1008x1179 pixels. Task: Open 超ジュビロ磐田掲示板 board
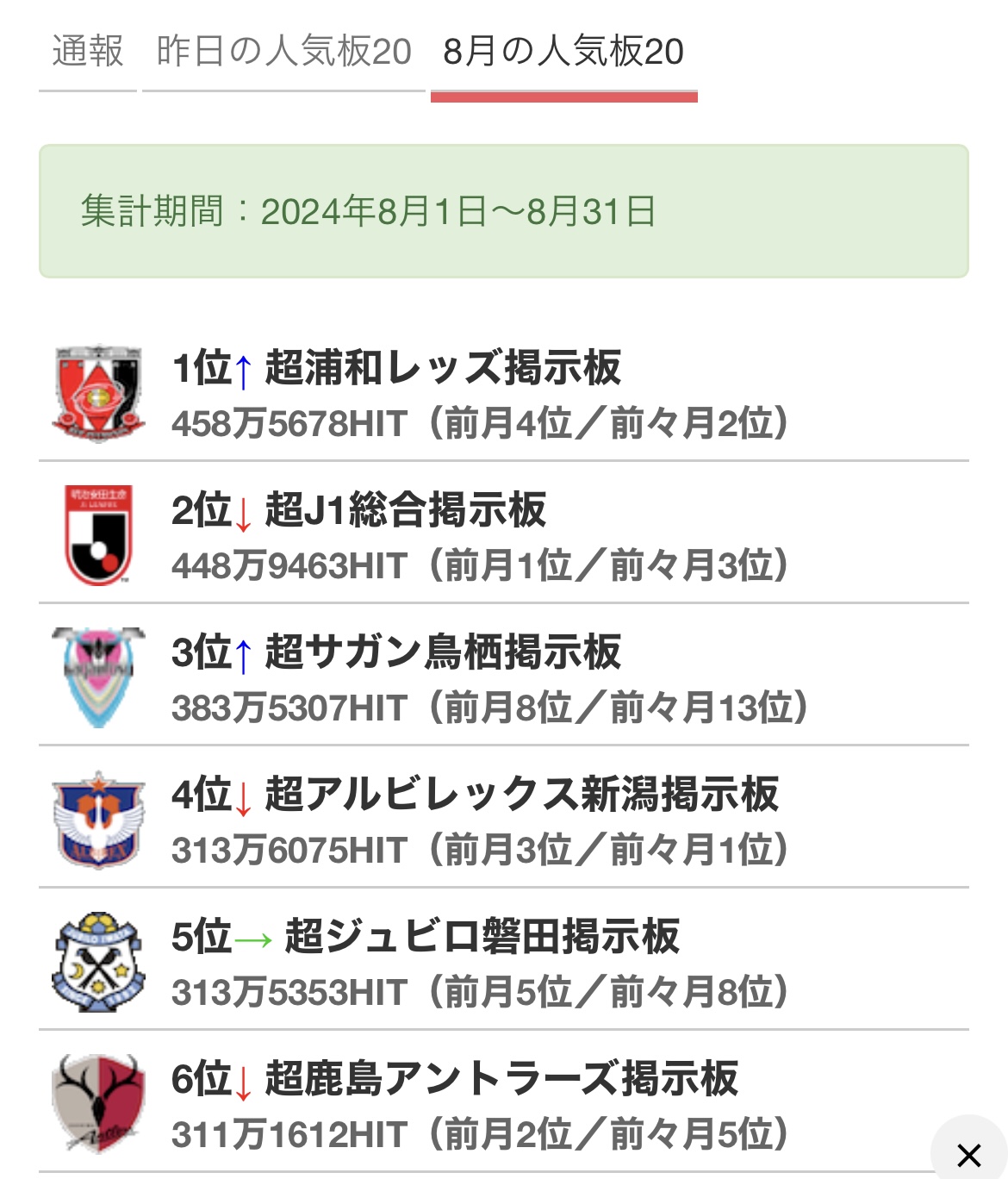(482, 937)
